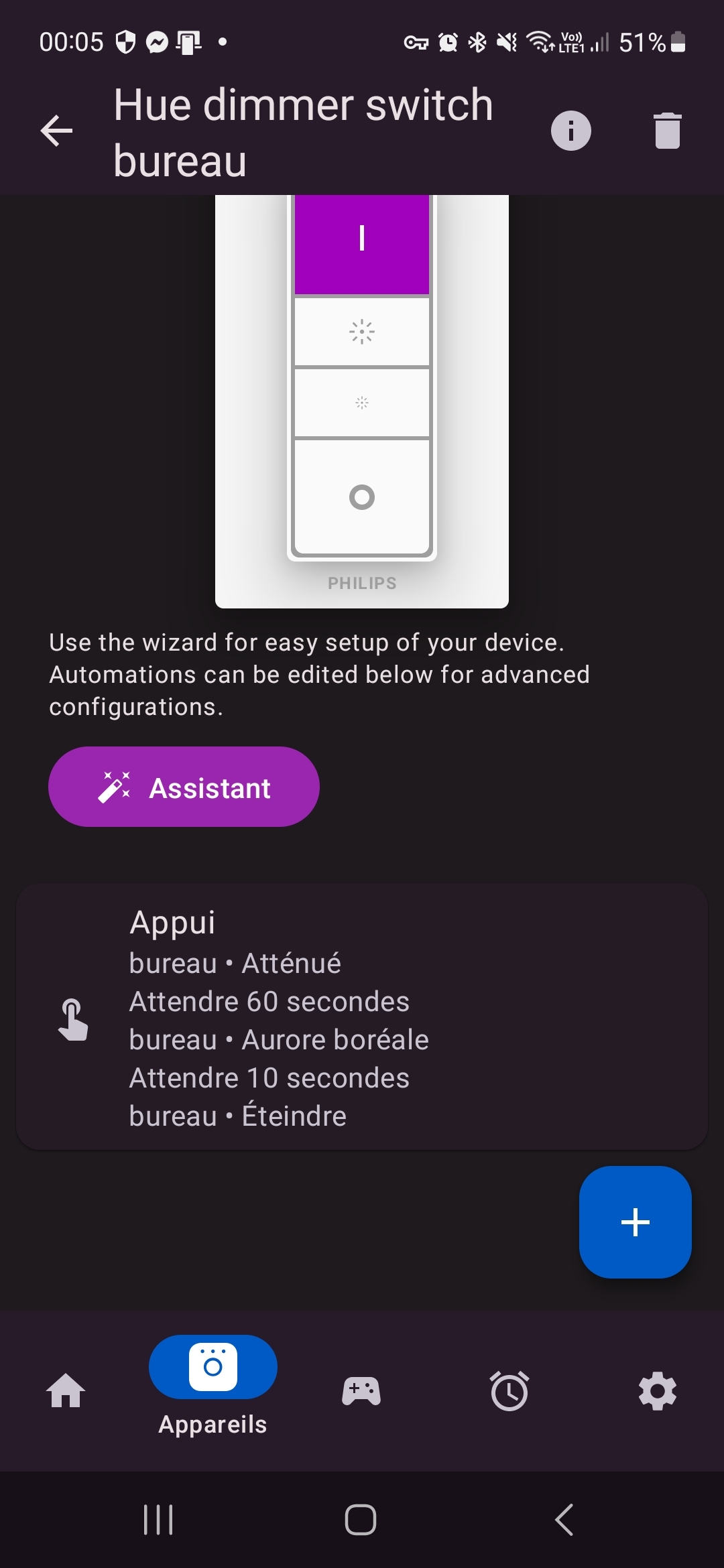Image resolution: width=724 pixels, height=1568 pixels.
Task: Show recent apps
Action: click(x=158, y=1520)
